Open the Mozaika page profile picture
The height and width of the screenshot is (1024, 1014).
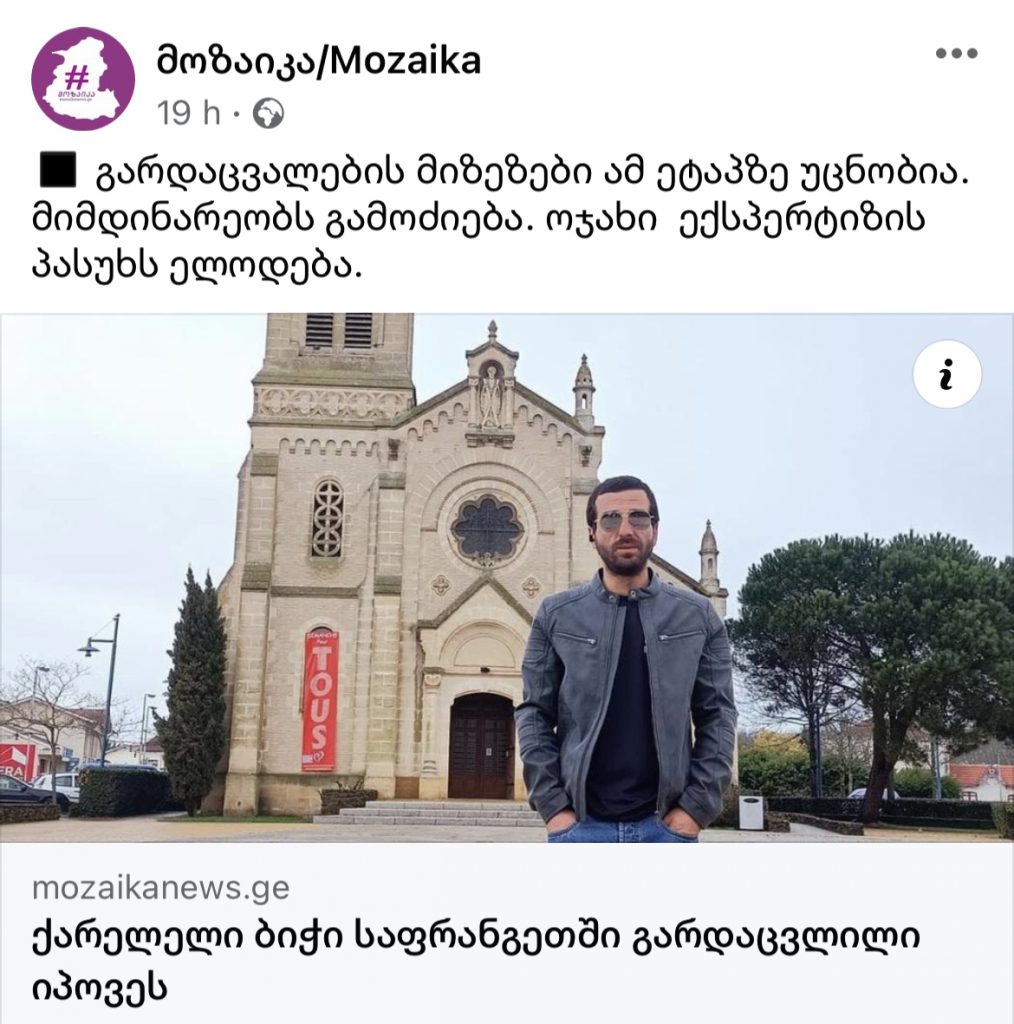pos(83,79)
